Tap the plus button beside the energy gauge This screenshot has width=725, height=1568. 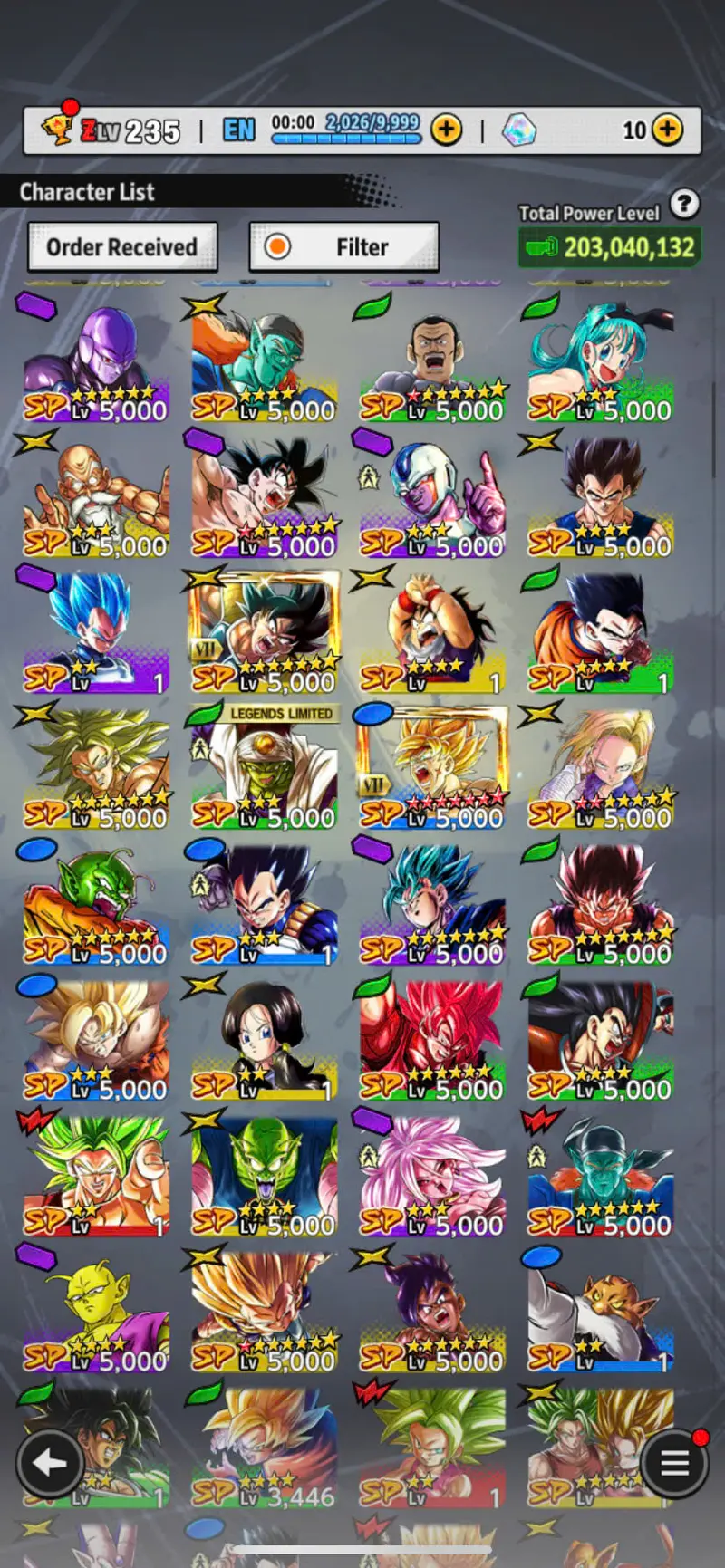(446, 130)
